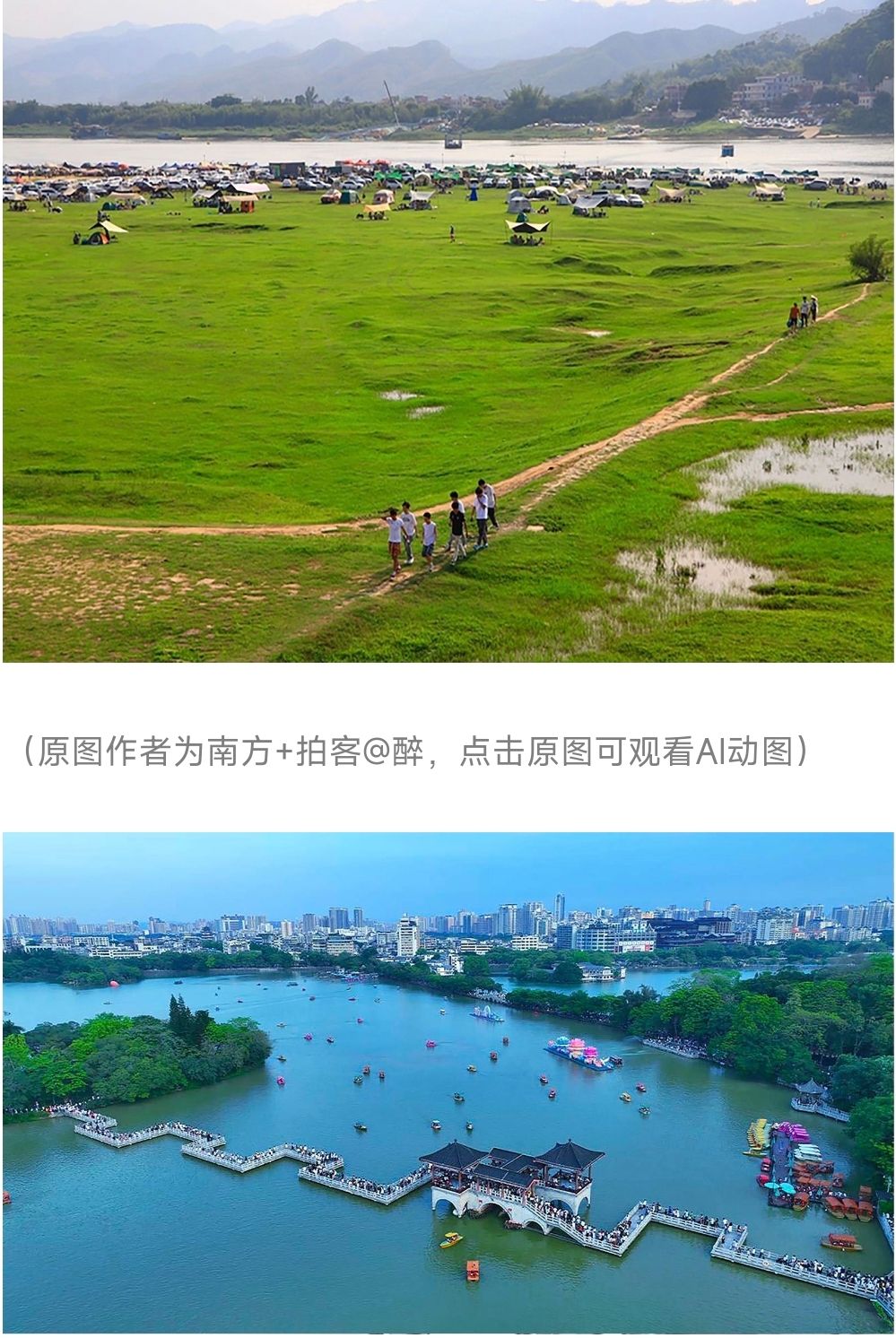Viewport: 896px width, 1338px height.
Task: Open the grassland camping photo
Action: (x=448, y=332)
